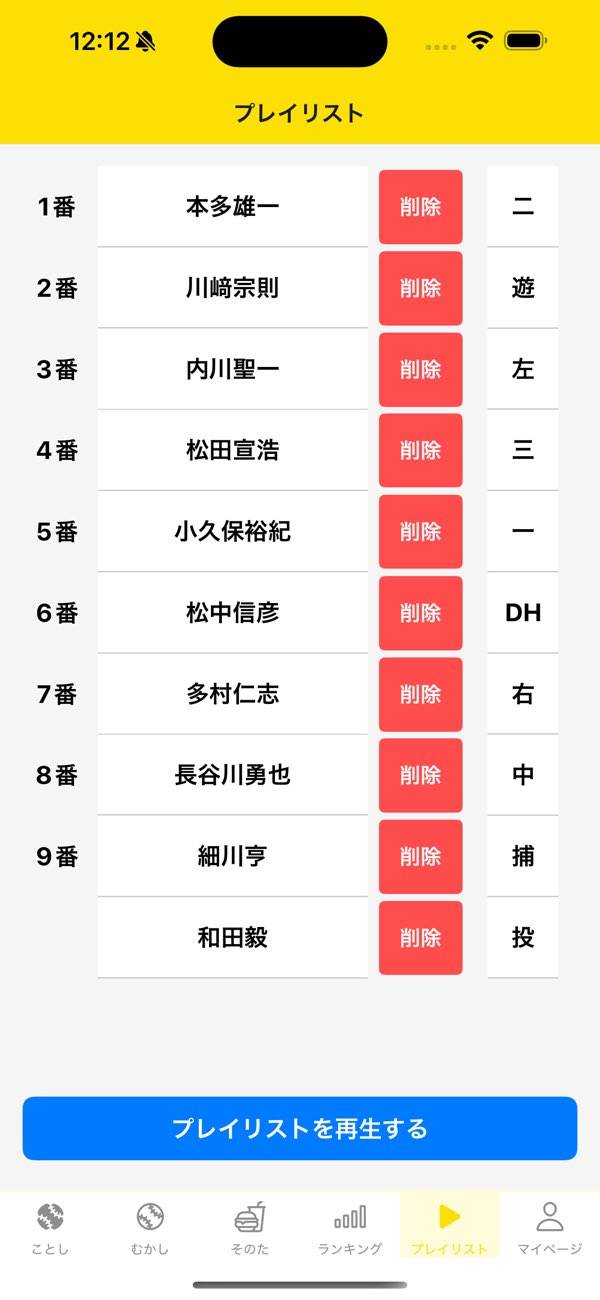Delete 細川亨 from the lineup

(420, 856)
